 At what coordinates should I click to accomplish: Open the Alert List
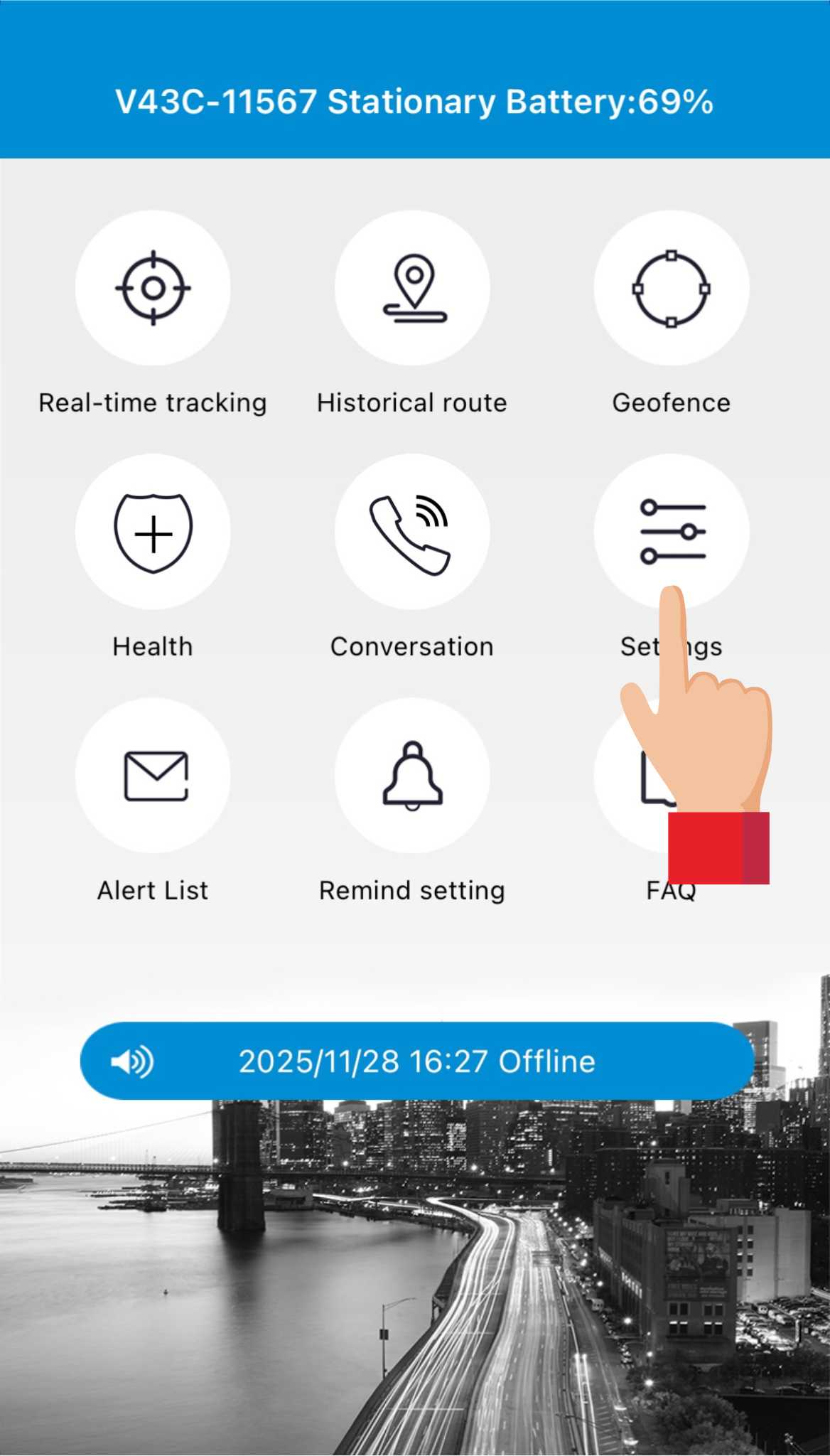coord(153,776)
